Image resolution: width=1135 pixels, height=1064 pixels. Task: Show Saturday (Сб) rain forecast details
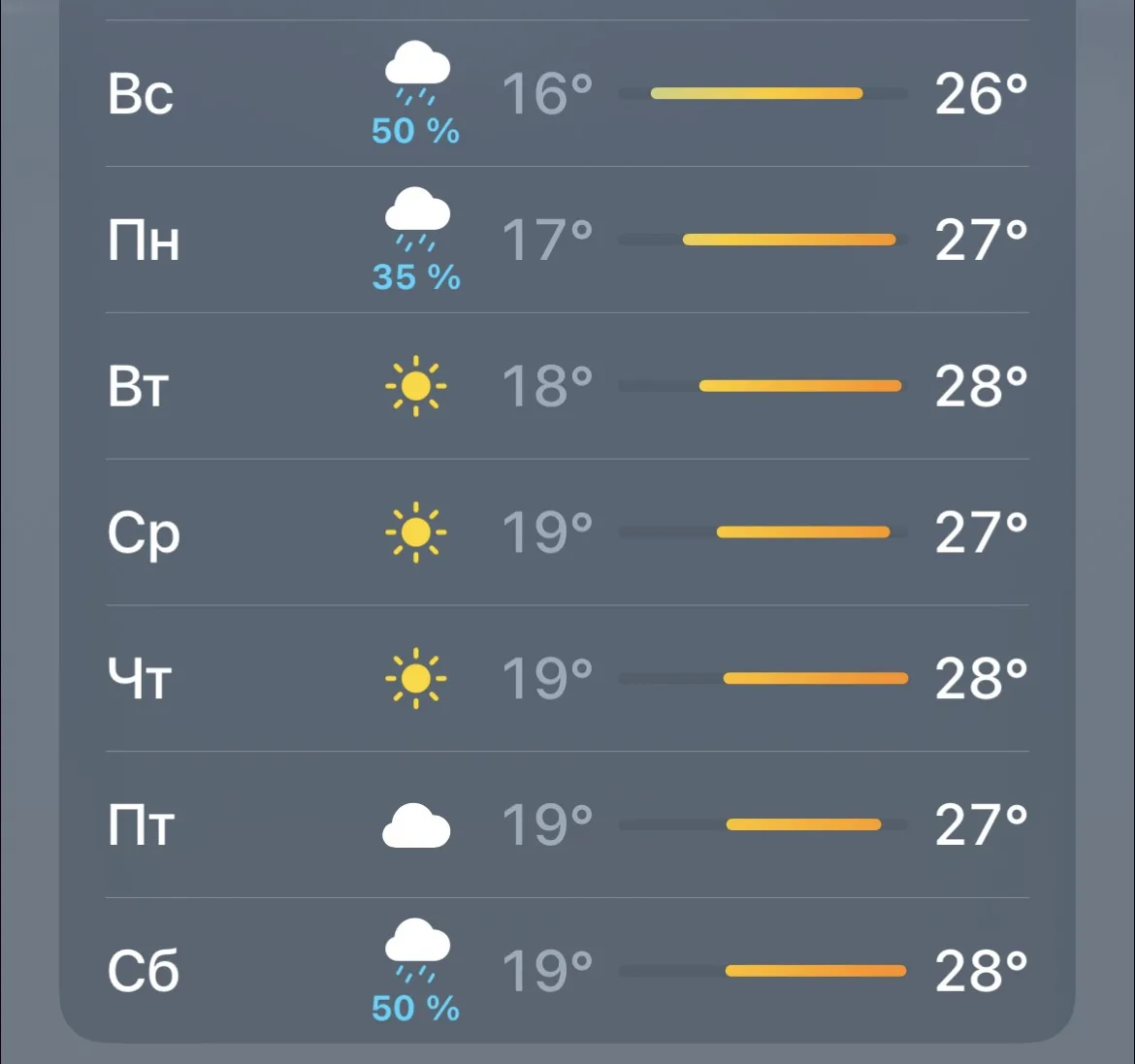(x=567, y=970)
